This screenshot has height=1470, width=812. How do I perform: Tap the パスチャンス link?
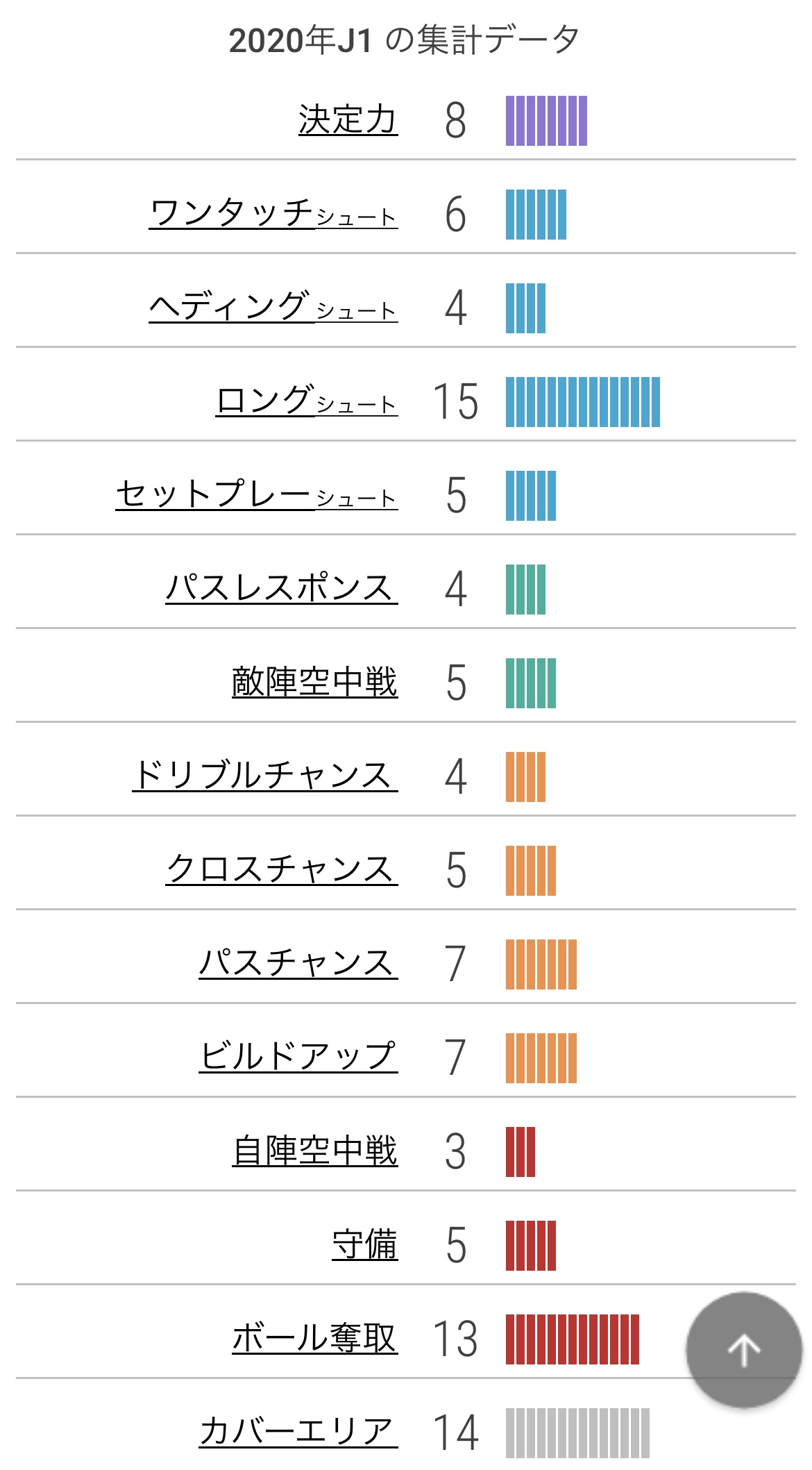298,964
